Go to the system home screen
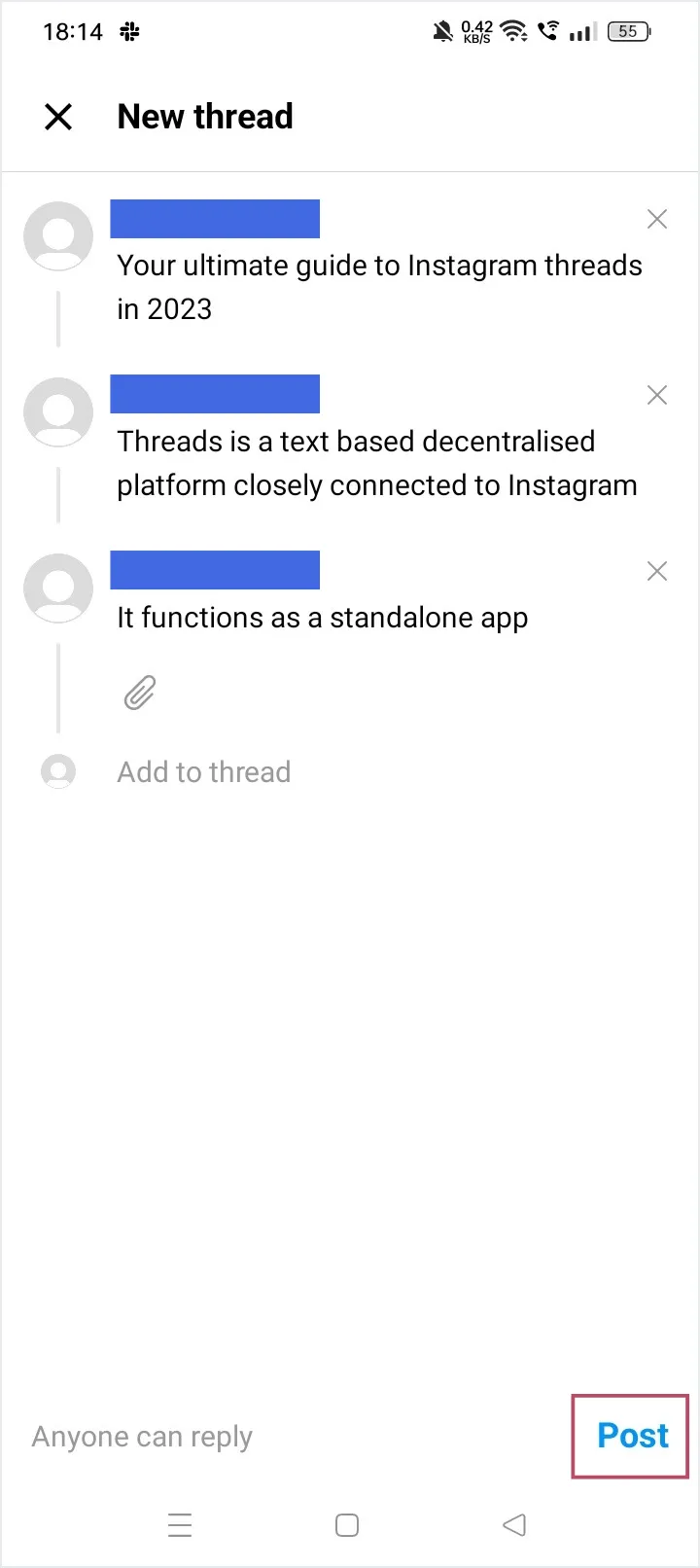700x1568 pixels. [347, 1524]
